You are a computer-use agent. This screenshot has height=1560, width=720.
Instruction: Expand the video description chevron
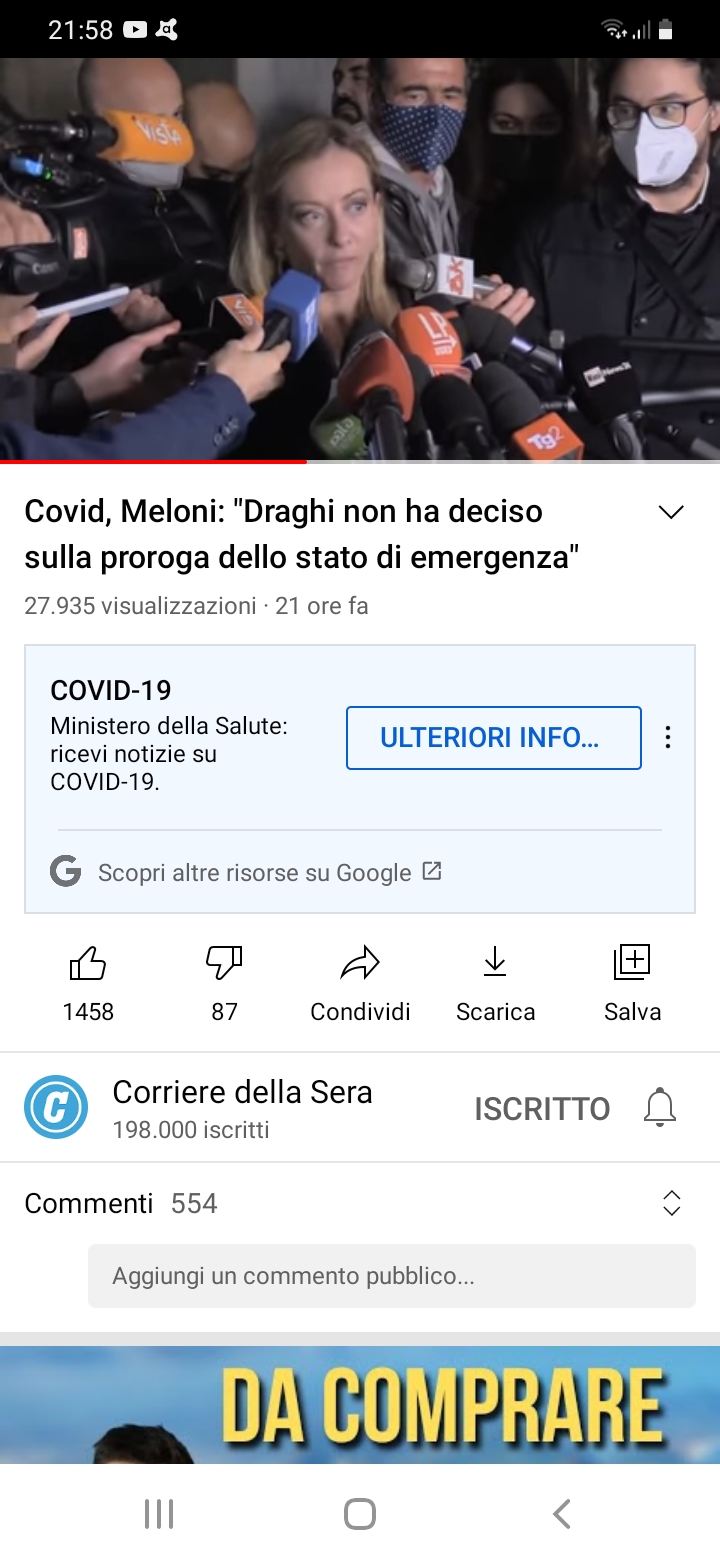(x=671, y=513)
